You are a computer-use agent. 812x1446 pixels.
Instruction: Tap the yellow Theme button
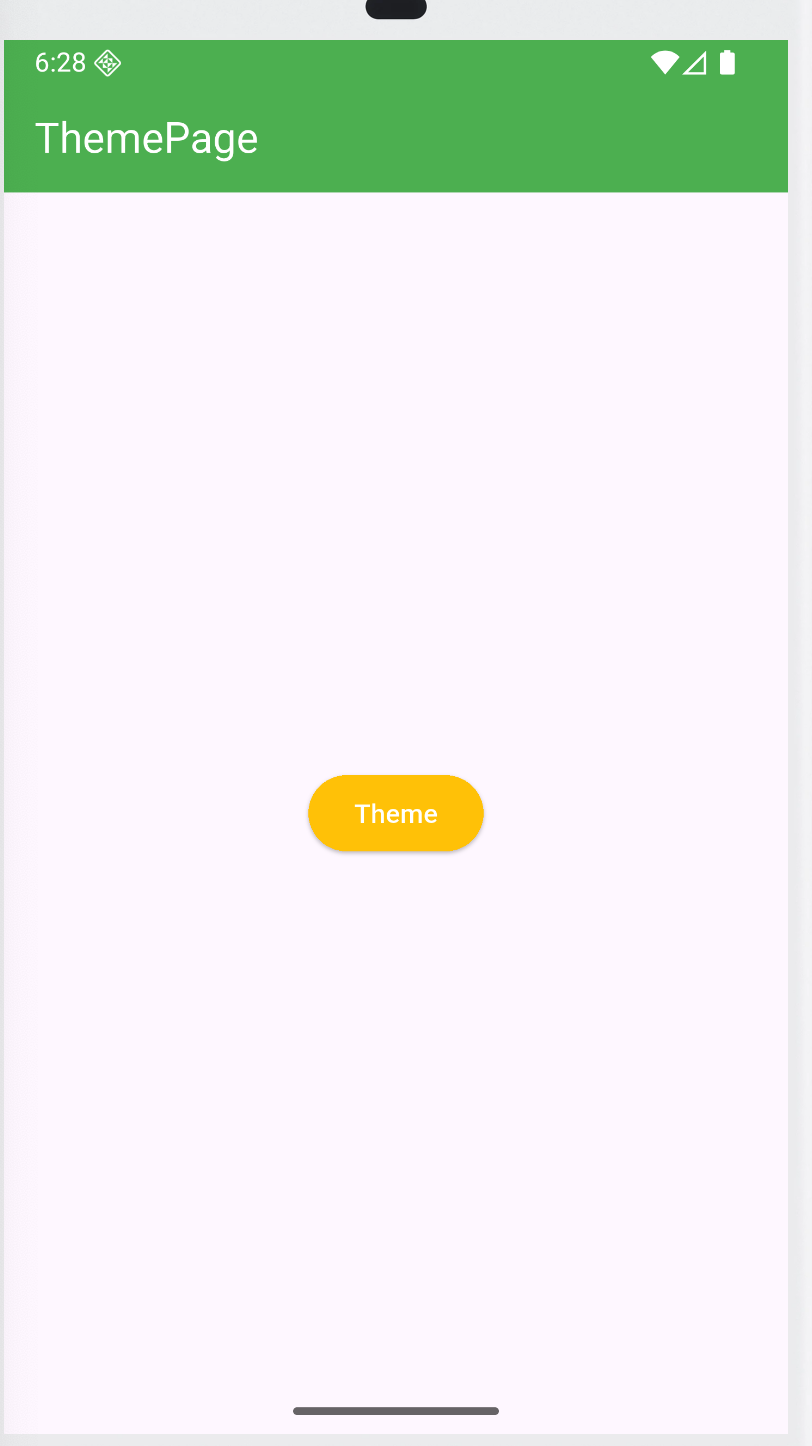pos(396,813)
